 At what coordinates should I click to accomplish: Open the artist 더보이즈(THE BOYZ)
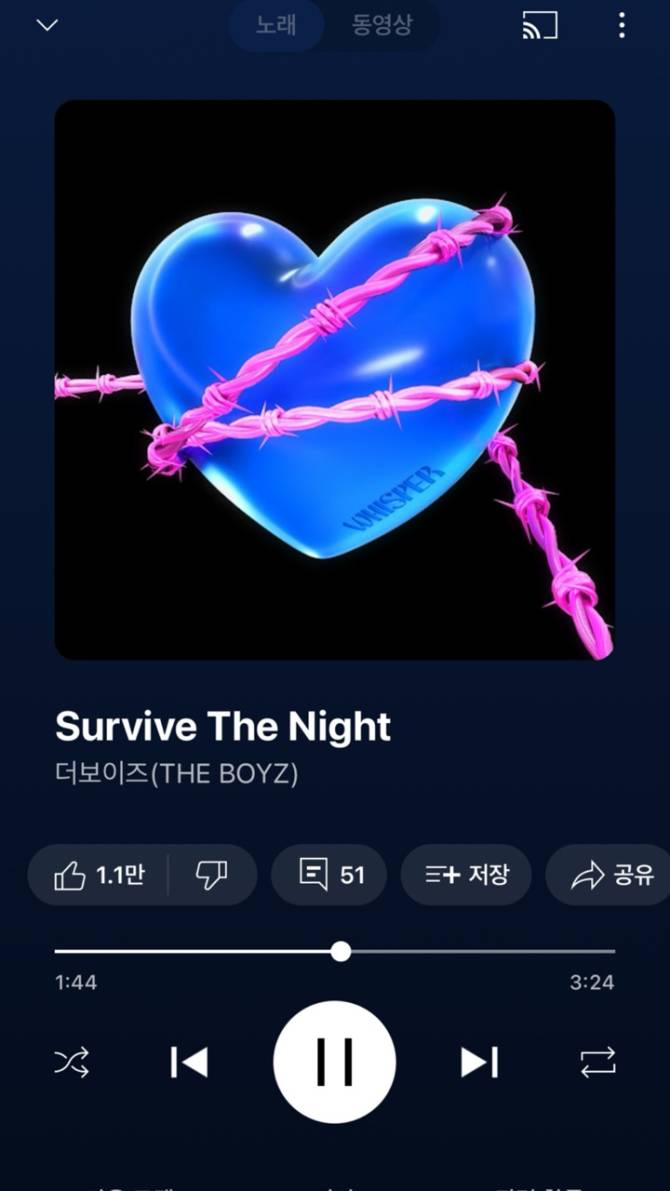176,774
